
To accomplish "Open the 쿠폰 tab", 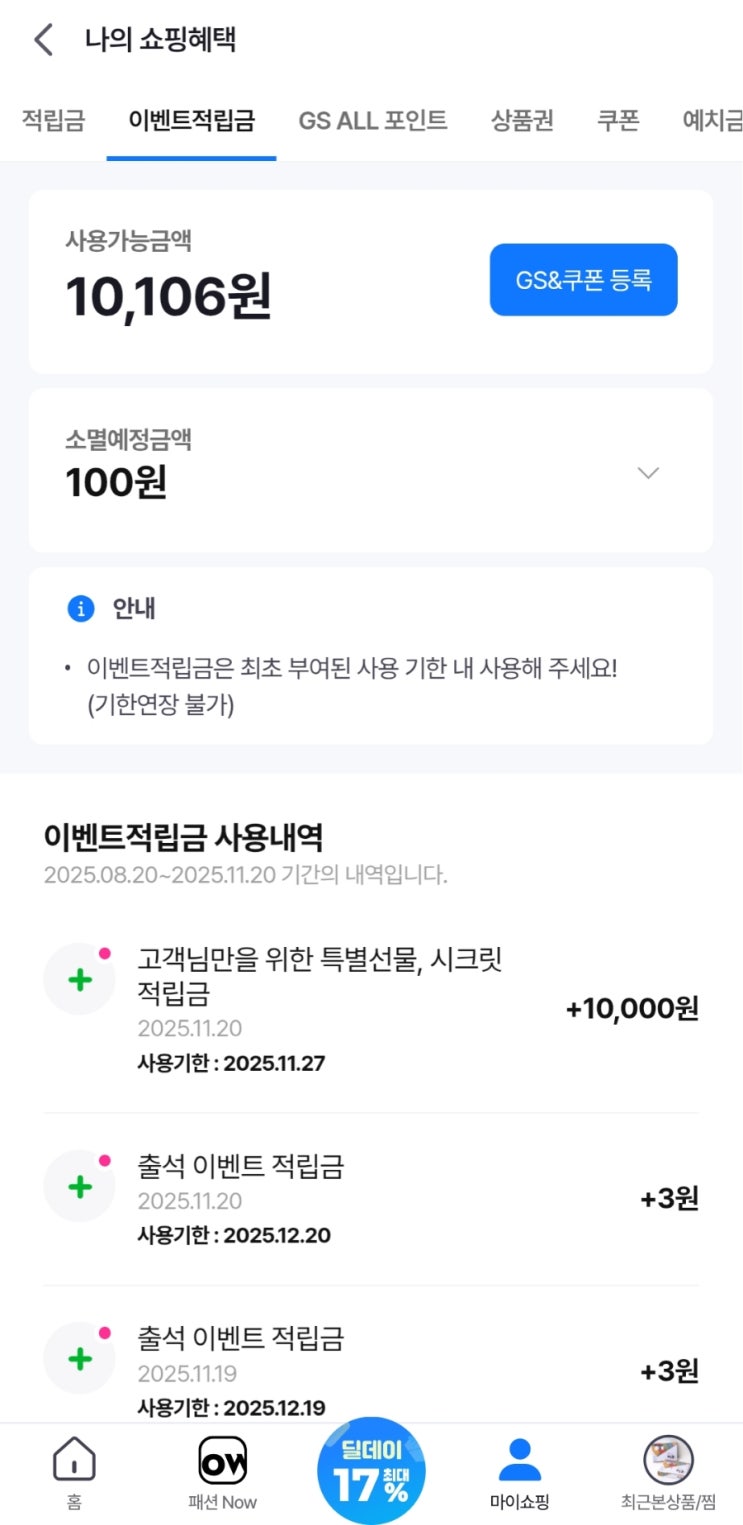I will [x=618, y=119].
